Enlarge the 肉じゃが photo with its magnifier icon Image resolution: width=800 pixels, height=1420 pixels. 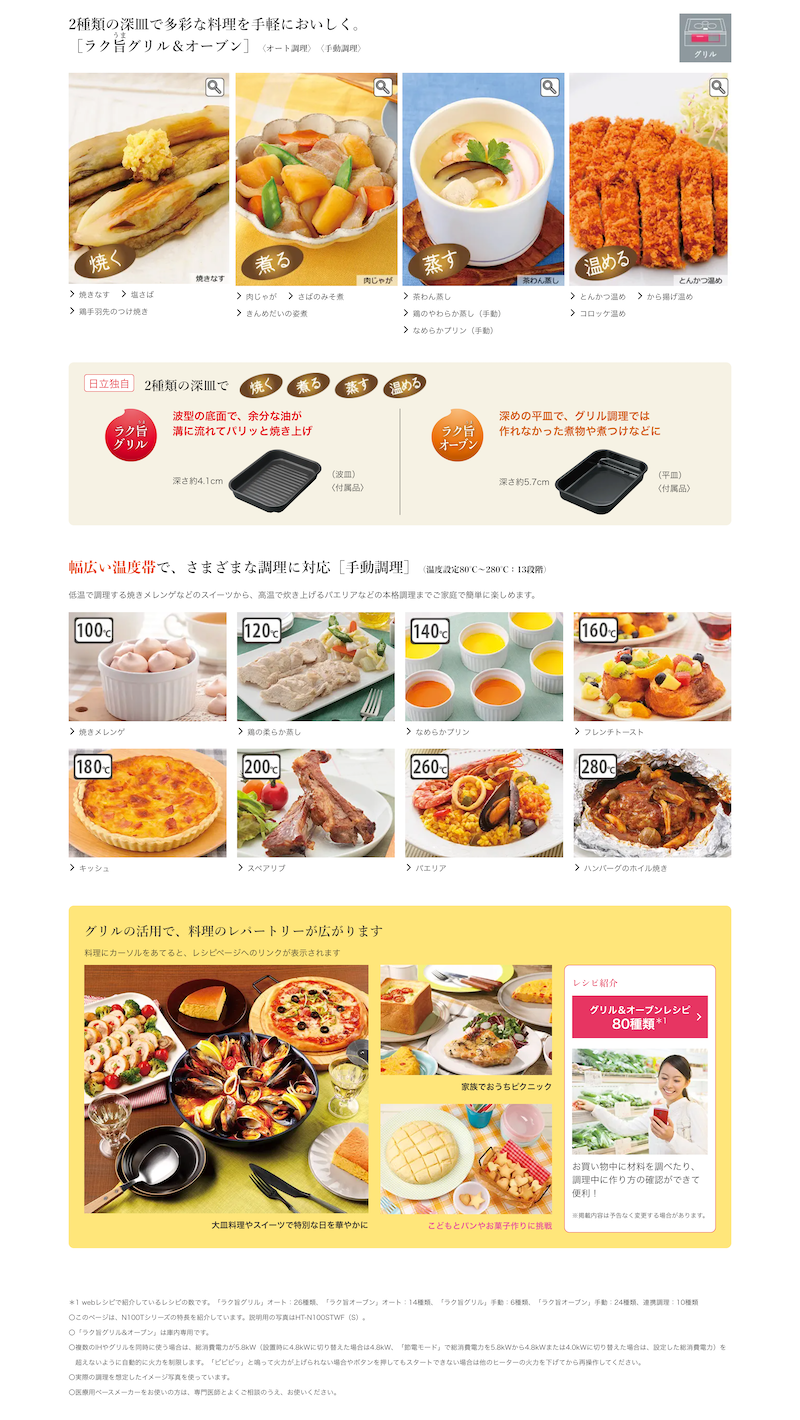pos(382,87)
